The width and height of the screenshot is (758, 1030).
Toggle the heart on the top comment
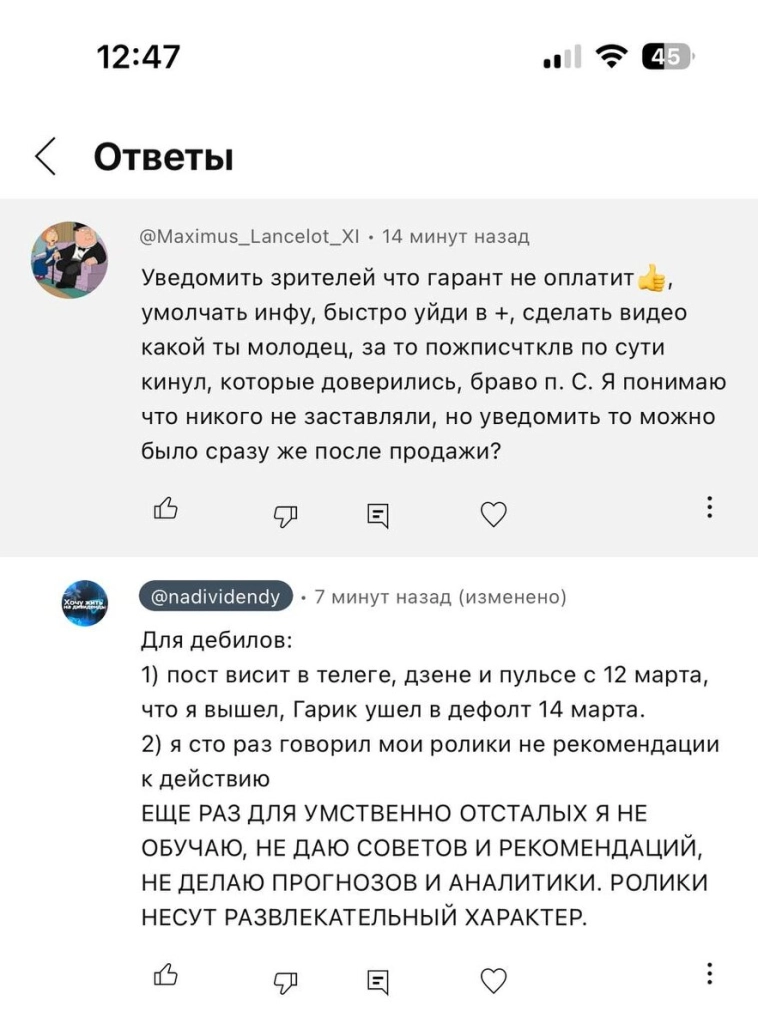tap(493, 513)
